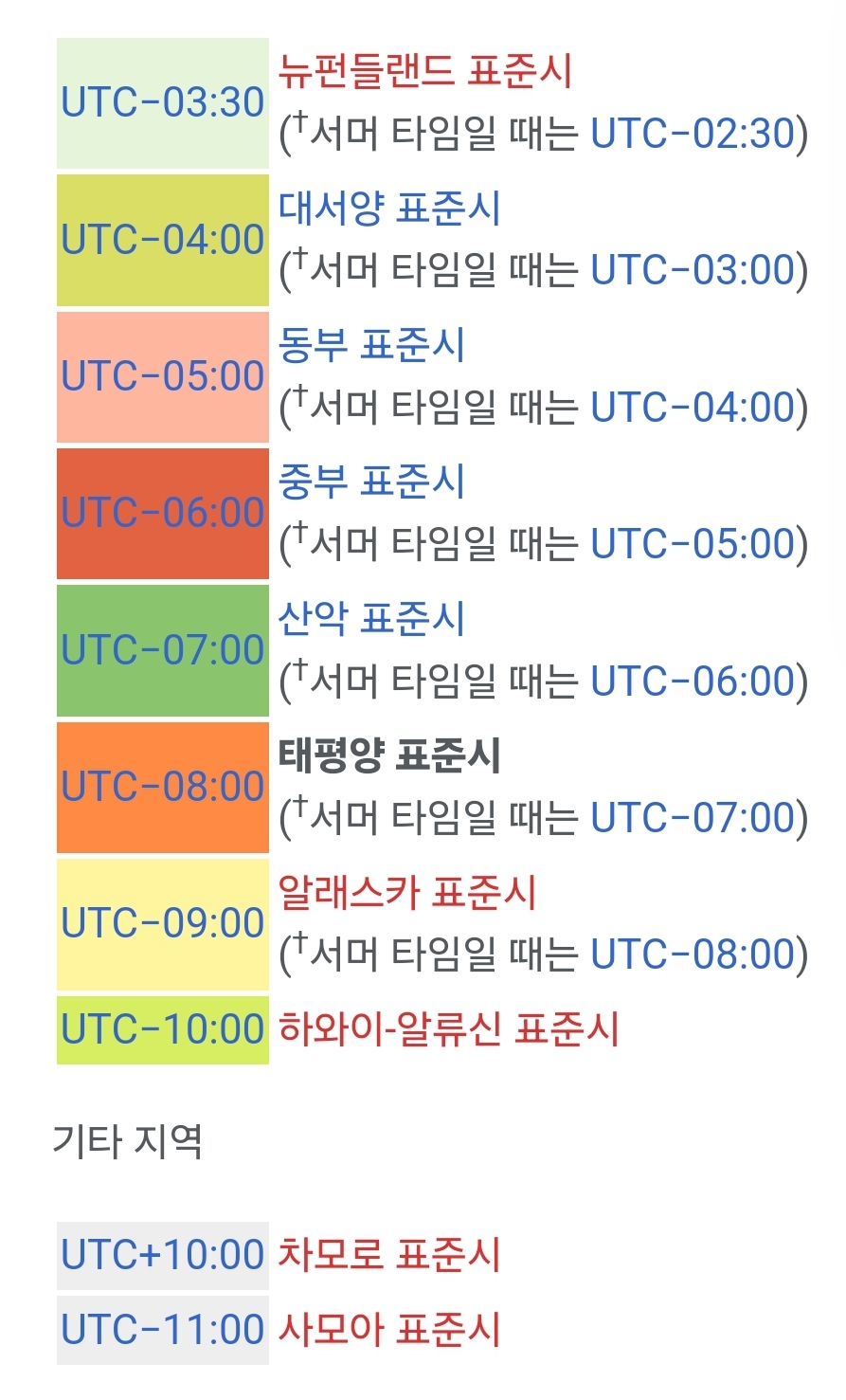Open the 사모아 표준시 link
The height and width of the screenshot is (1400, 846).
(x=389, y=1329)
